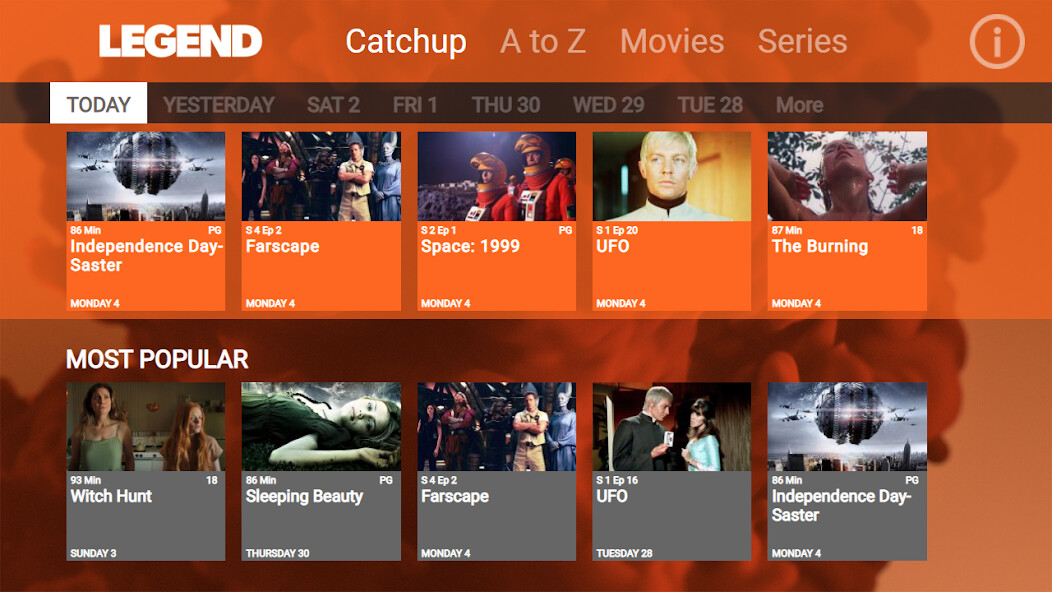Open Space: 1999 S2 Ep 1
The width and height of the screenshot is (1052, 592).
point(496,220)
